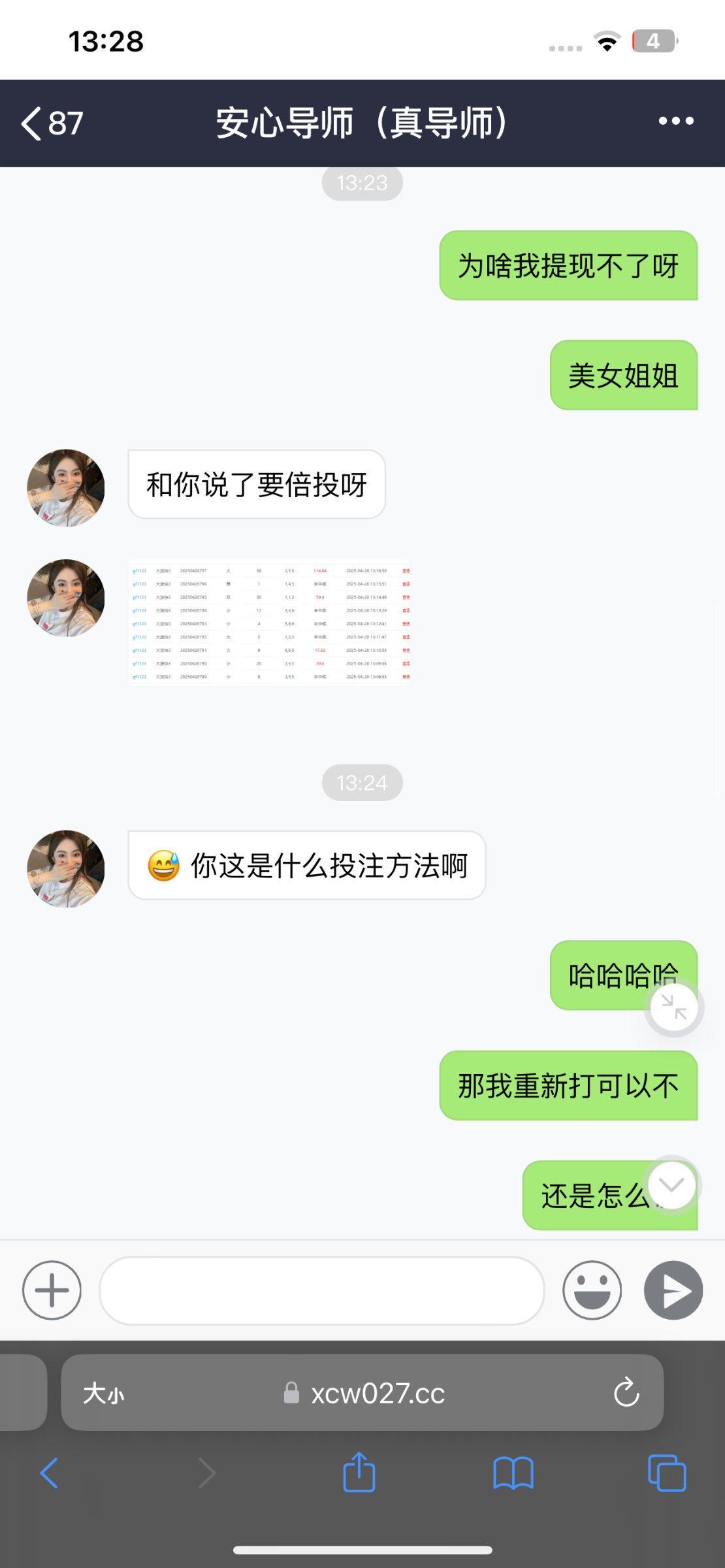Jump to the latest messages with the down chevron
725x1568 pixels.
(x=671, y=1184)
